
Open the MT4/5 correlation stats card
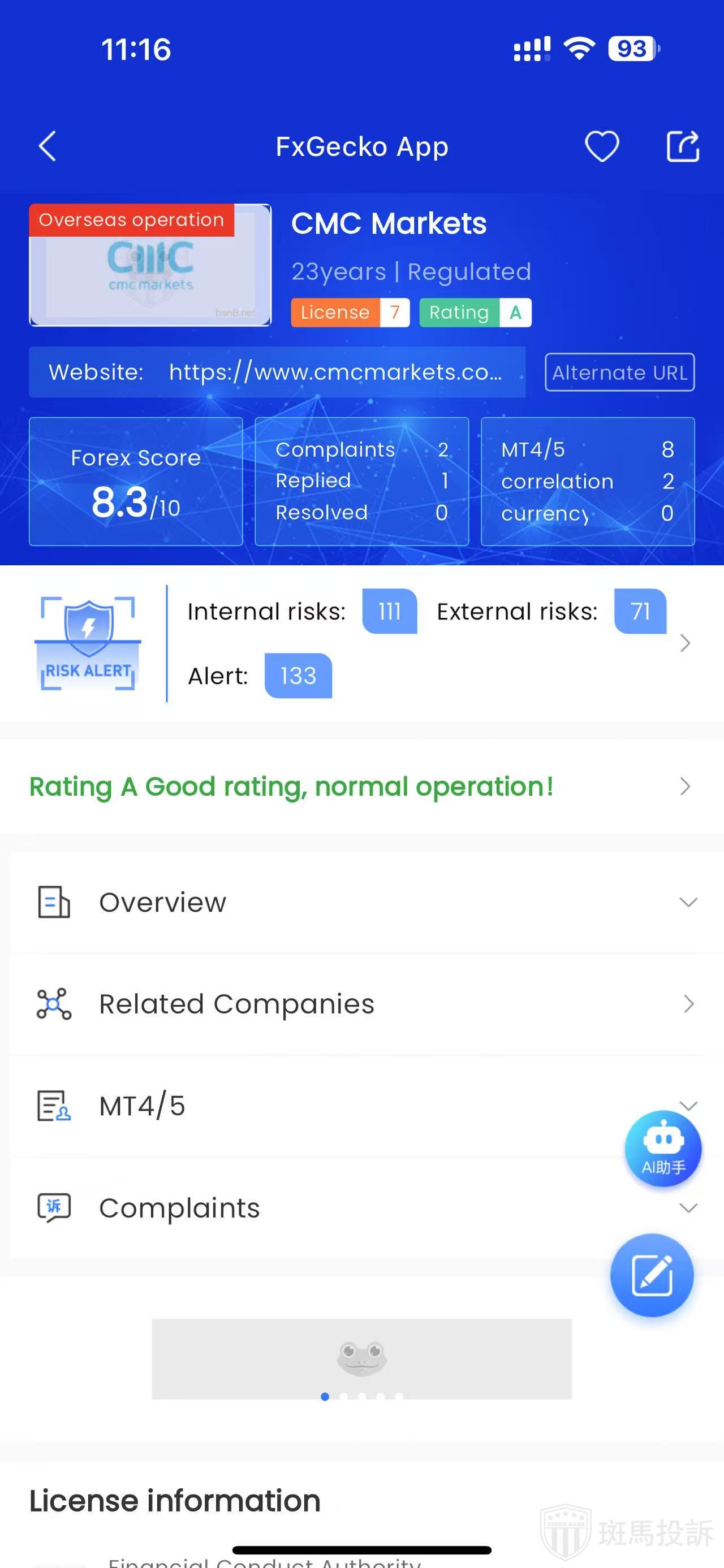(587, 481)
